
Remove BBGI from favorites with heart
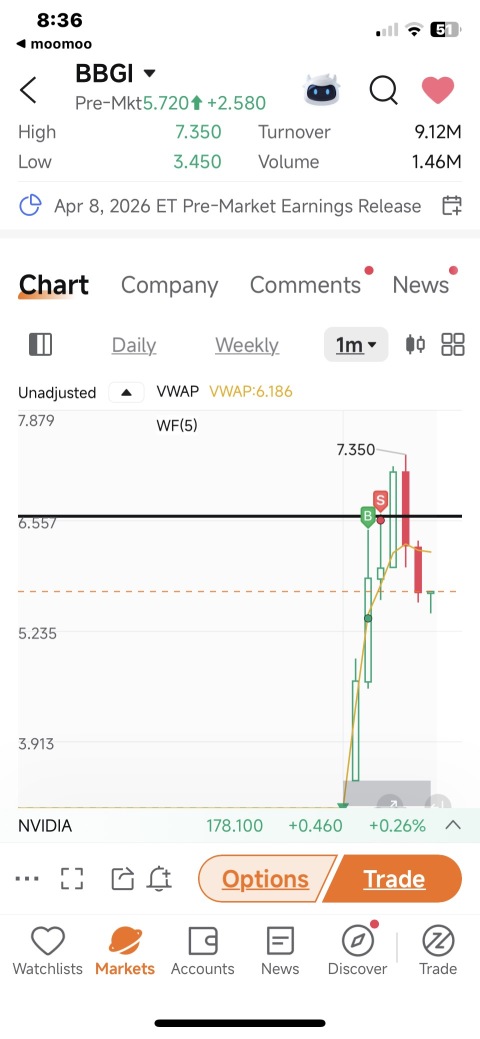(438, 89)
